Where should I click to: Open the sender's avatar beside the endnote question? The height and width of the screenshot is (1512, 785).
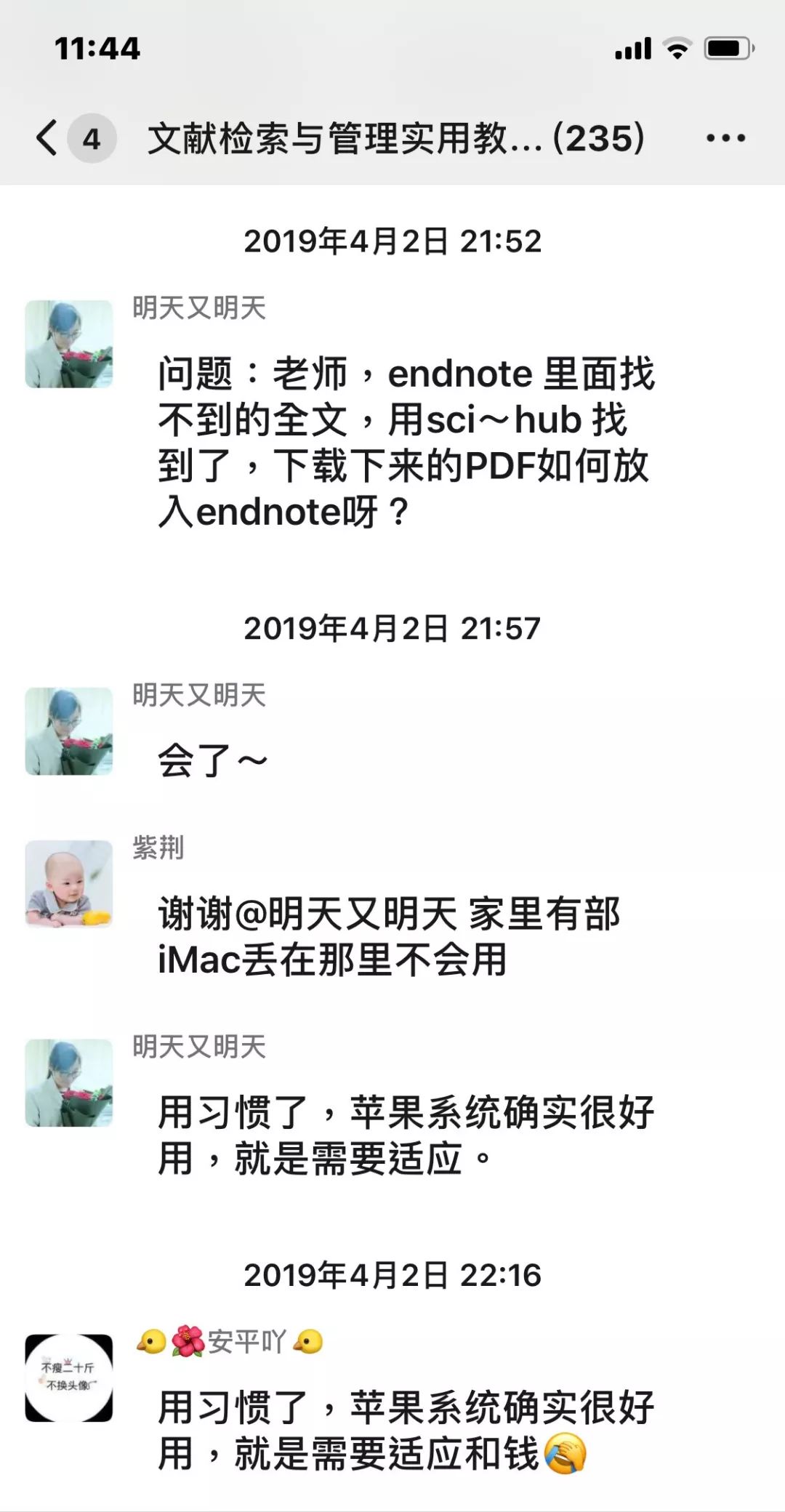(69, 344)
